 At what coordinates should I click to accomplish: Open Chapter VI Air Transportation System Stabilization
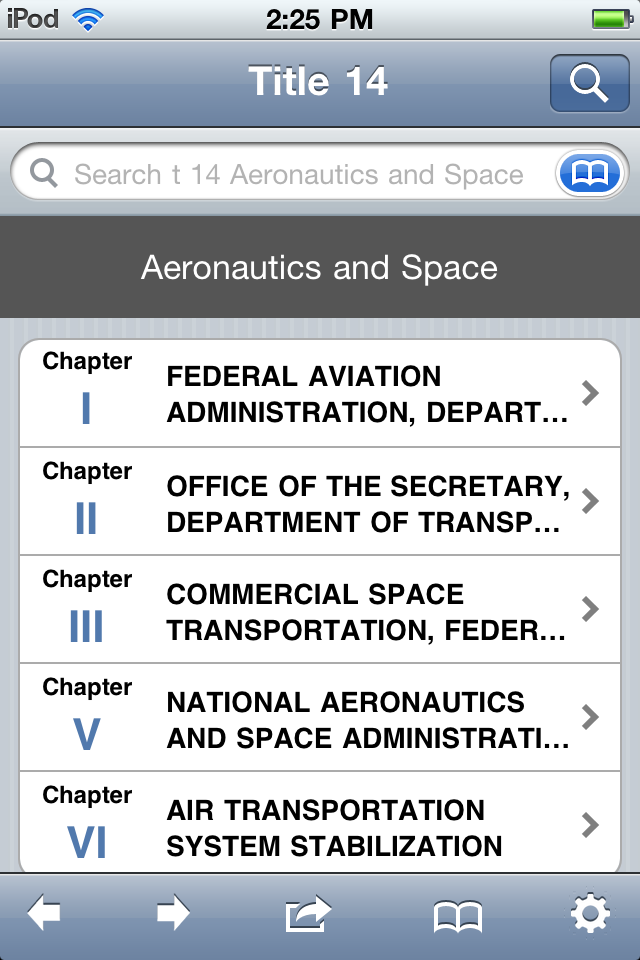pyautogui.click(x=320, y=824)
